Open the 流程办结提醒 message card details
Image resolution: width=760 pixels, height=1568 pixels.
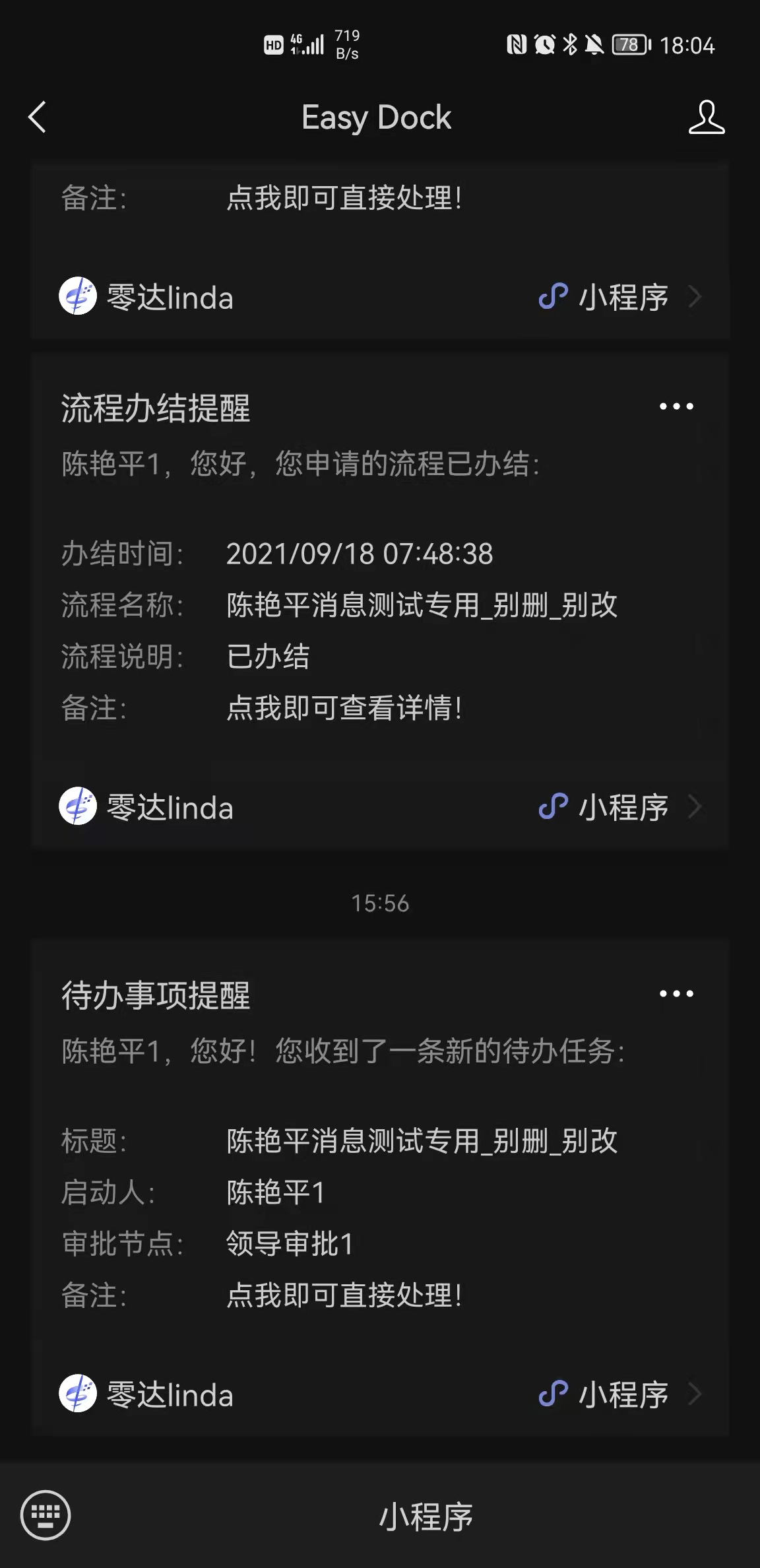pyautogui.click(x=380, y=594)
